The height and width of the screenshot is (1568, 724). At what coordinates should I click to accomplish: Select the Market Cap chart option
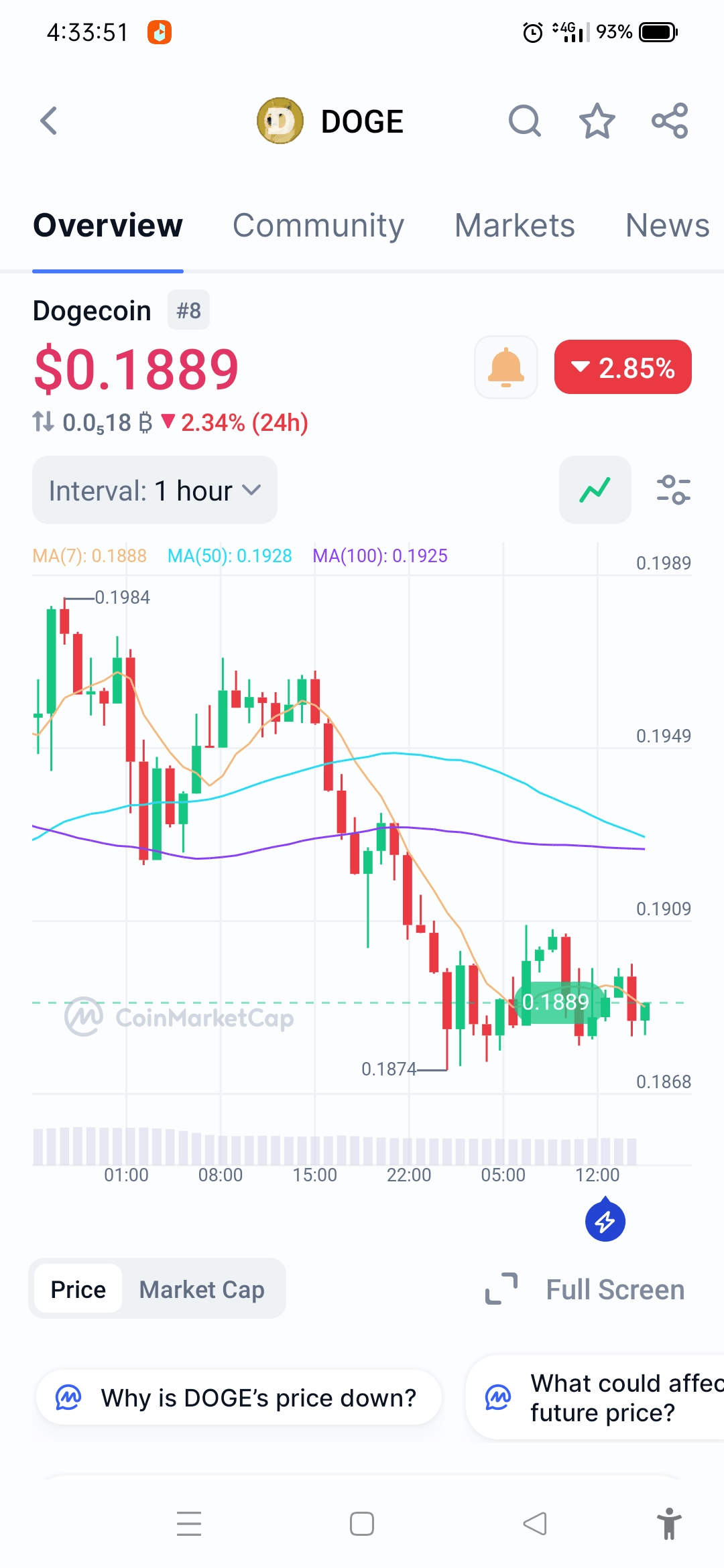[202, 1289]
